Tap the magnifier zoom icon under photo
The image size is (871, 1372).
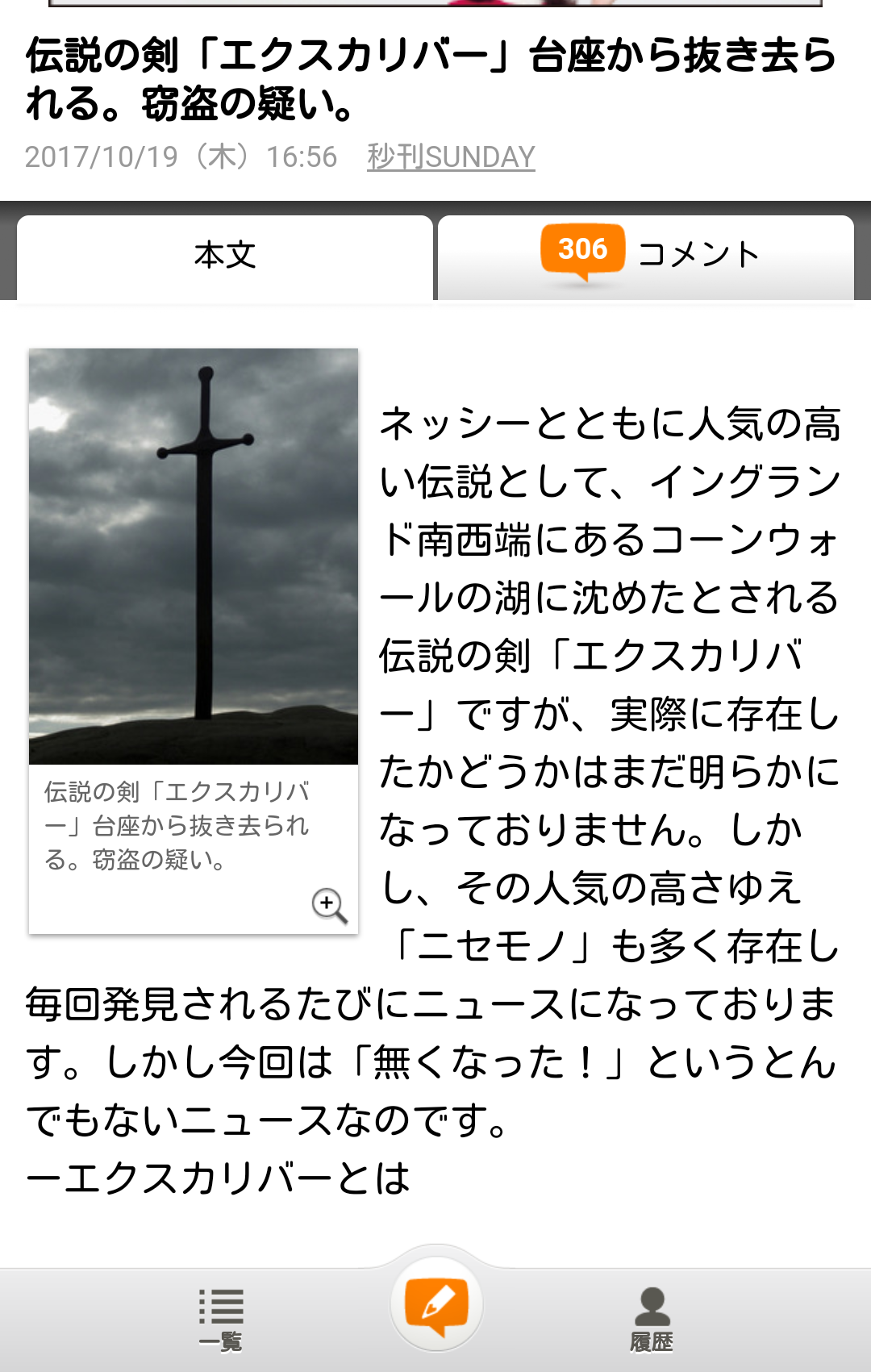[x=329, y=905]
